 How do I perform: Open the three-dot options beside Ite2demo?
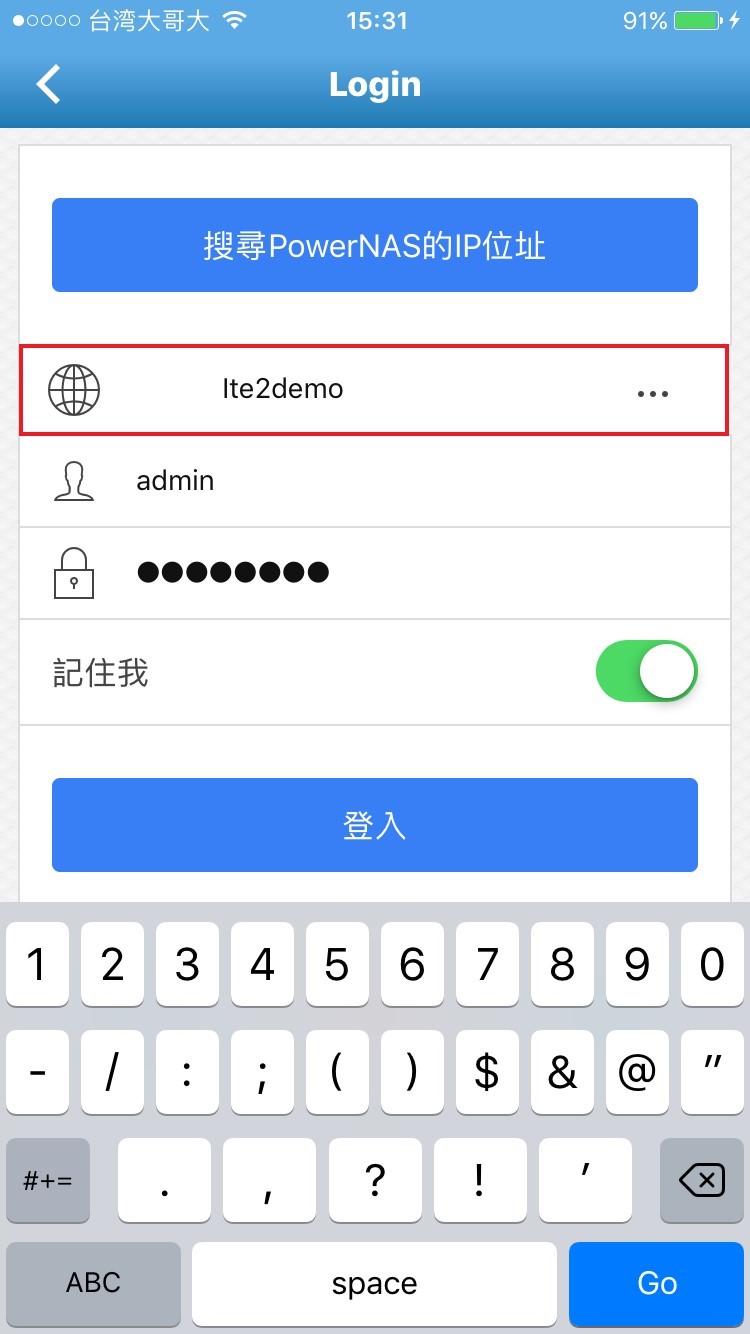tap(653, 393)
